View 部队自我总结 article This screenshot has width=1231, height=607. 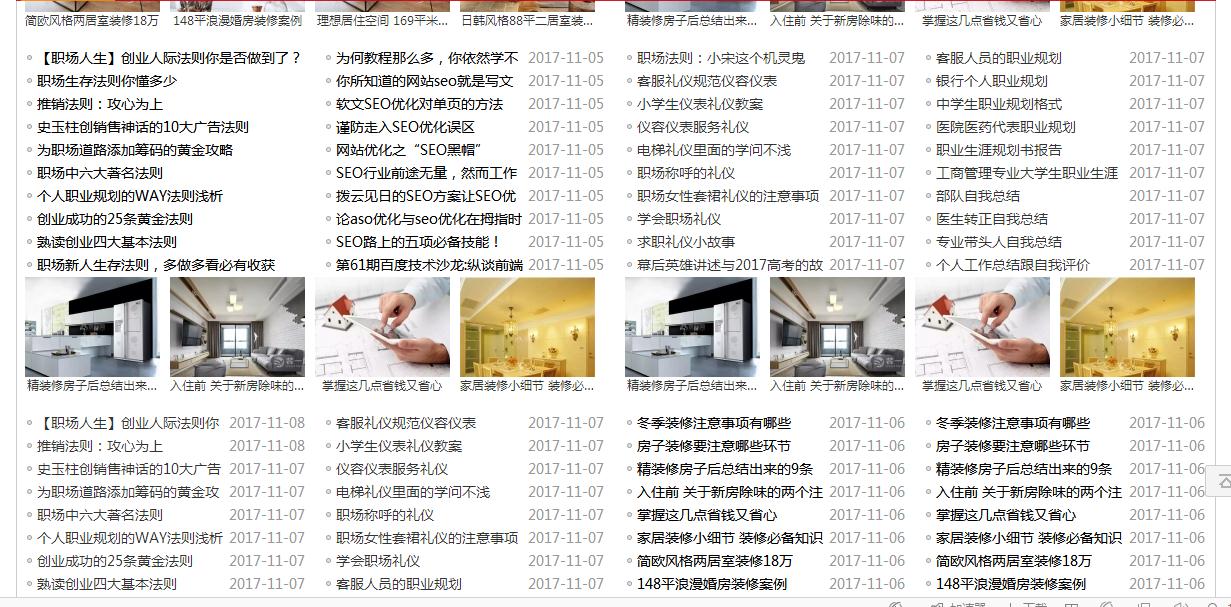[977, 196]
